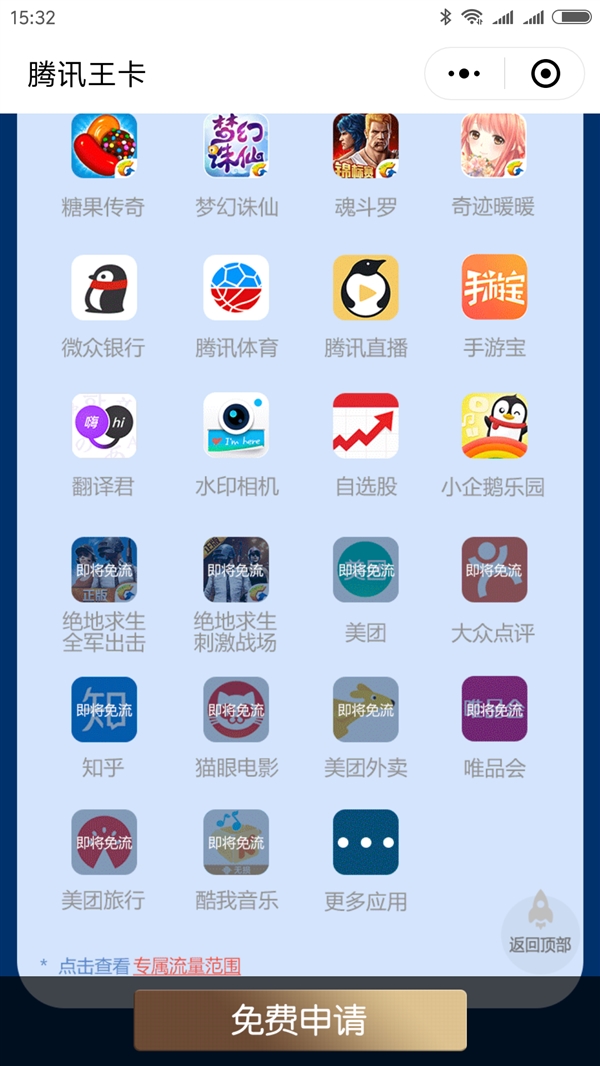Open the 酷我音乐 music app tile
The width and height of the screenshot is (600, 1066).
pyautogui.click(x=236, y=843)
